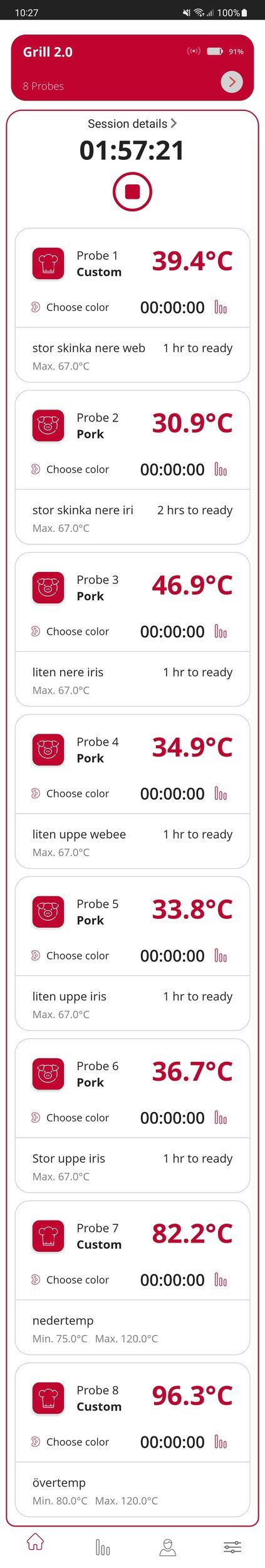Choose color for Probe 2

(x=70, y=469)
